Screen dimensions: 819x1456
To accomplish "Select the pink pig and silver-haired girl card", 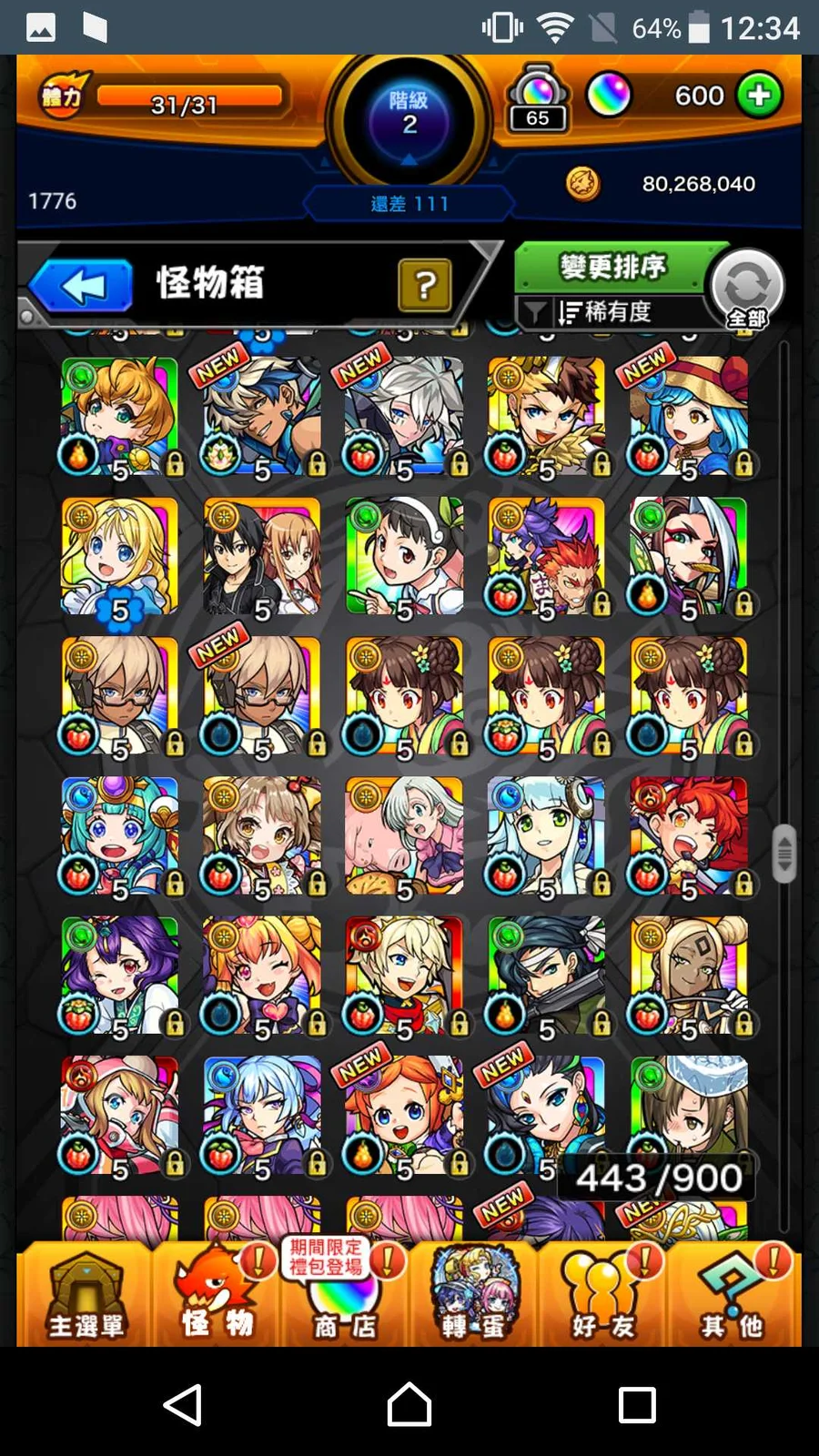I will tap(404, 836).
